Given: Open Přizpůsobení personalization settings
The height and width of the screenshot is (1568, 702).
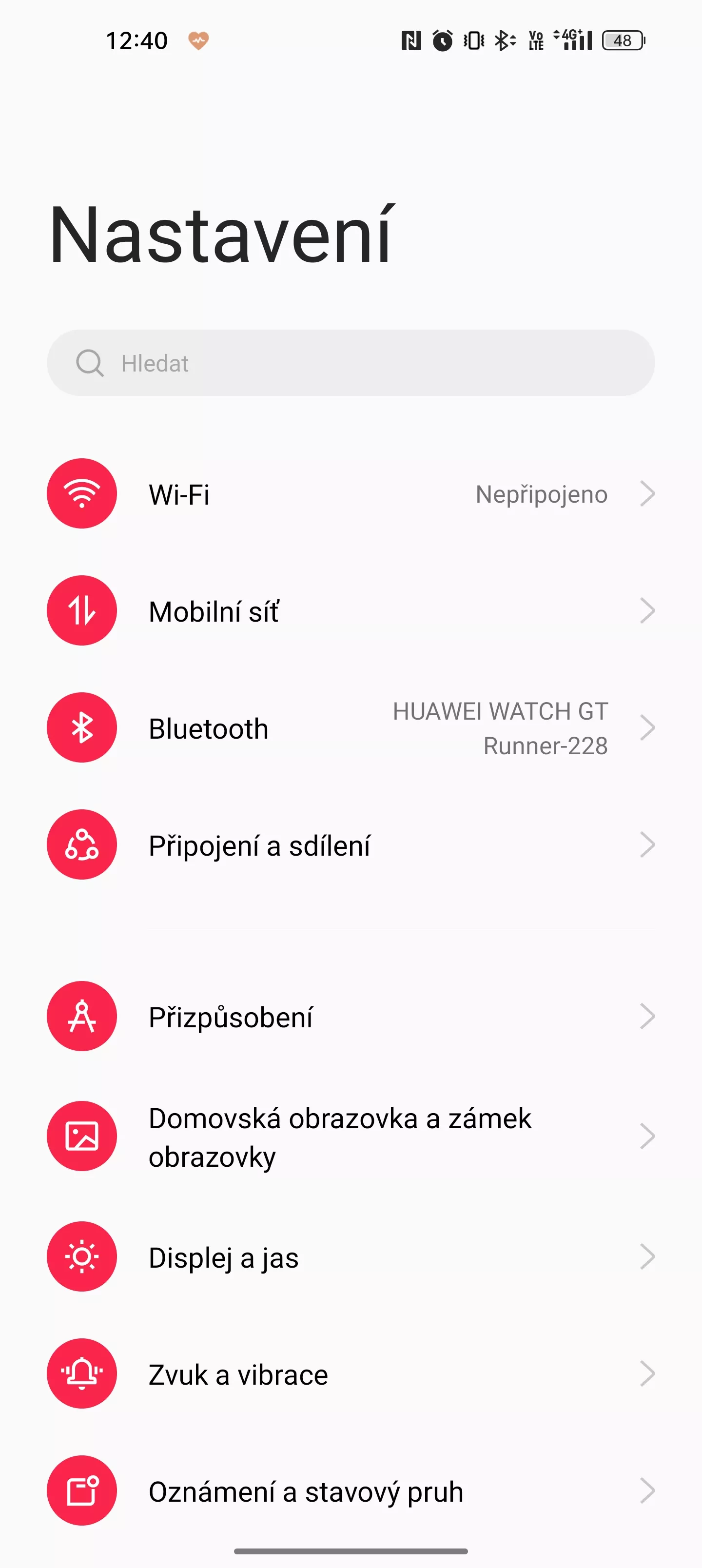Looking at the screenshot, I should click(x=351, y=1016).
